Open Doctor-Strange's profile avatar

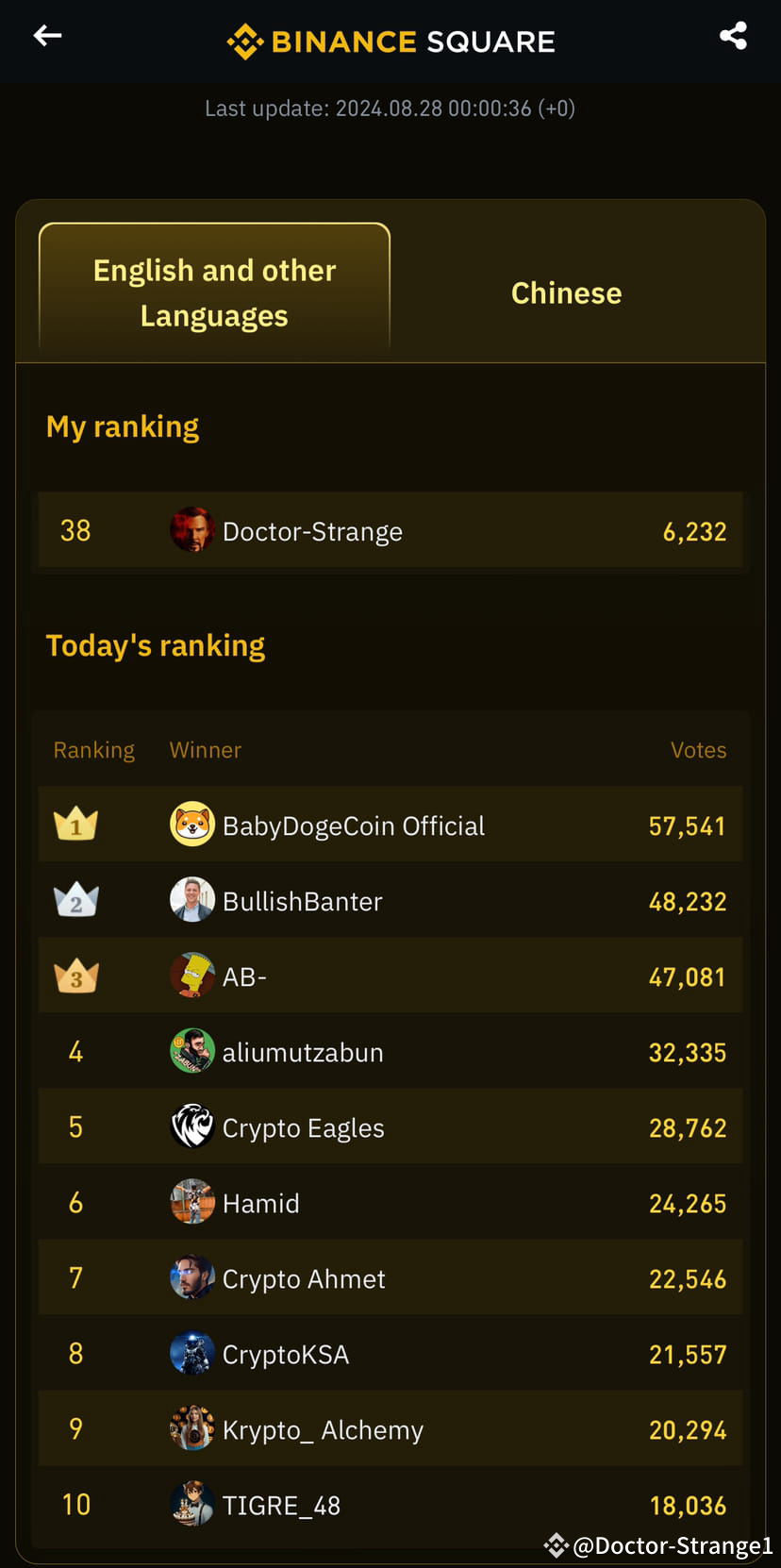pyautogui.click(x=192, y=530)
